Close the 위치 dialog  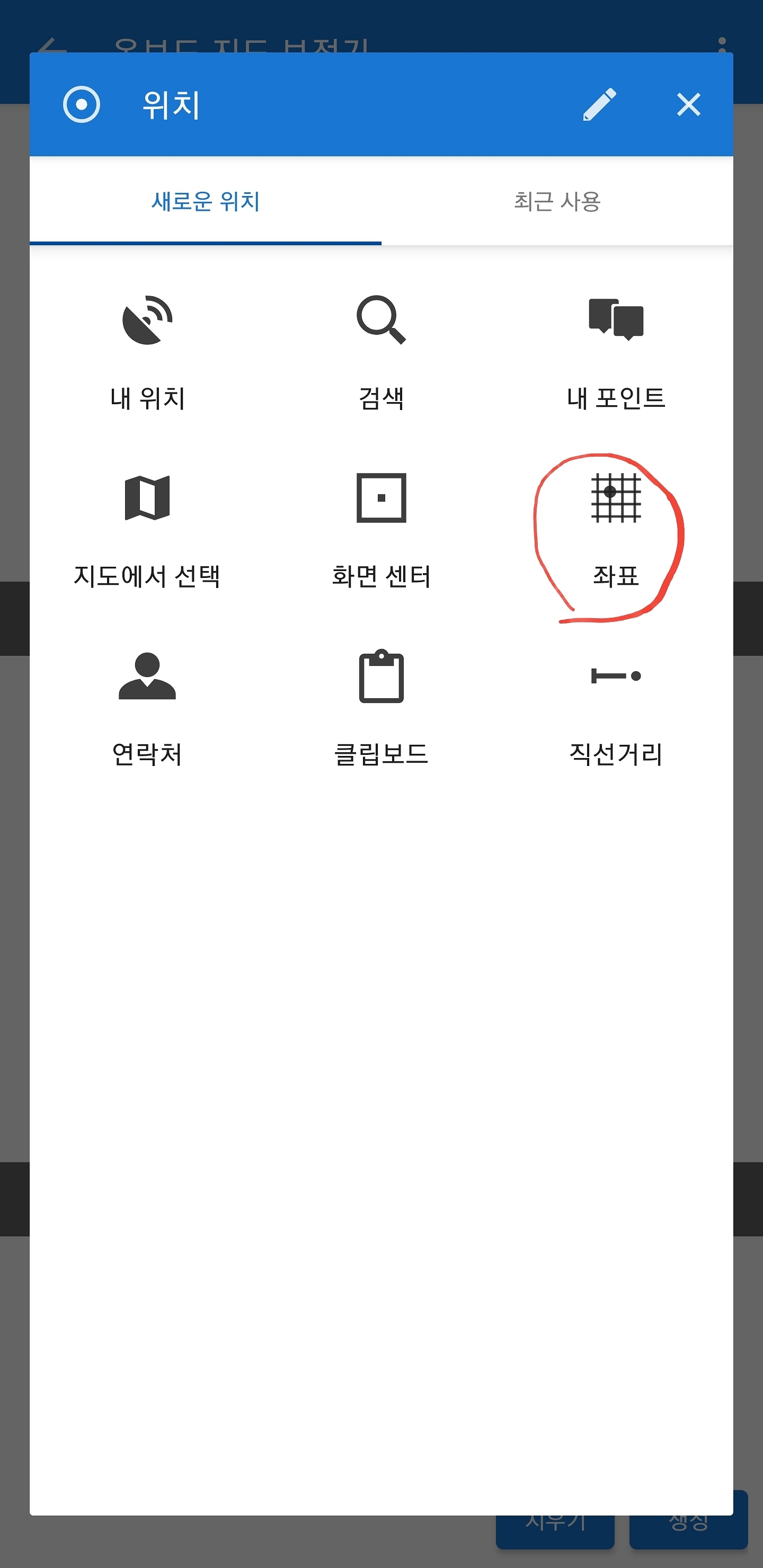688,104
